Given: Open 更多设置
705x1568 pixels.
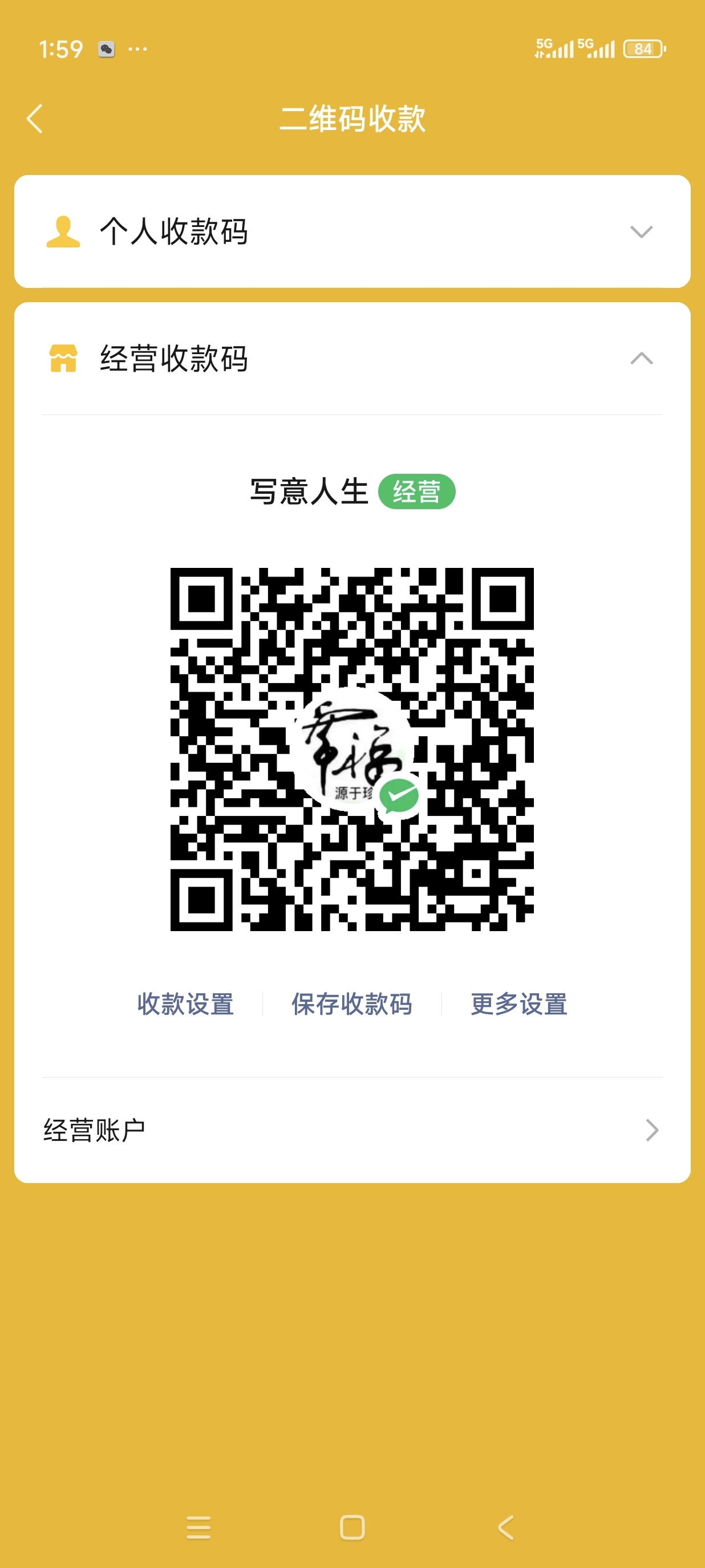Looking at the screenshot, I should [x=518, y=1004].
